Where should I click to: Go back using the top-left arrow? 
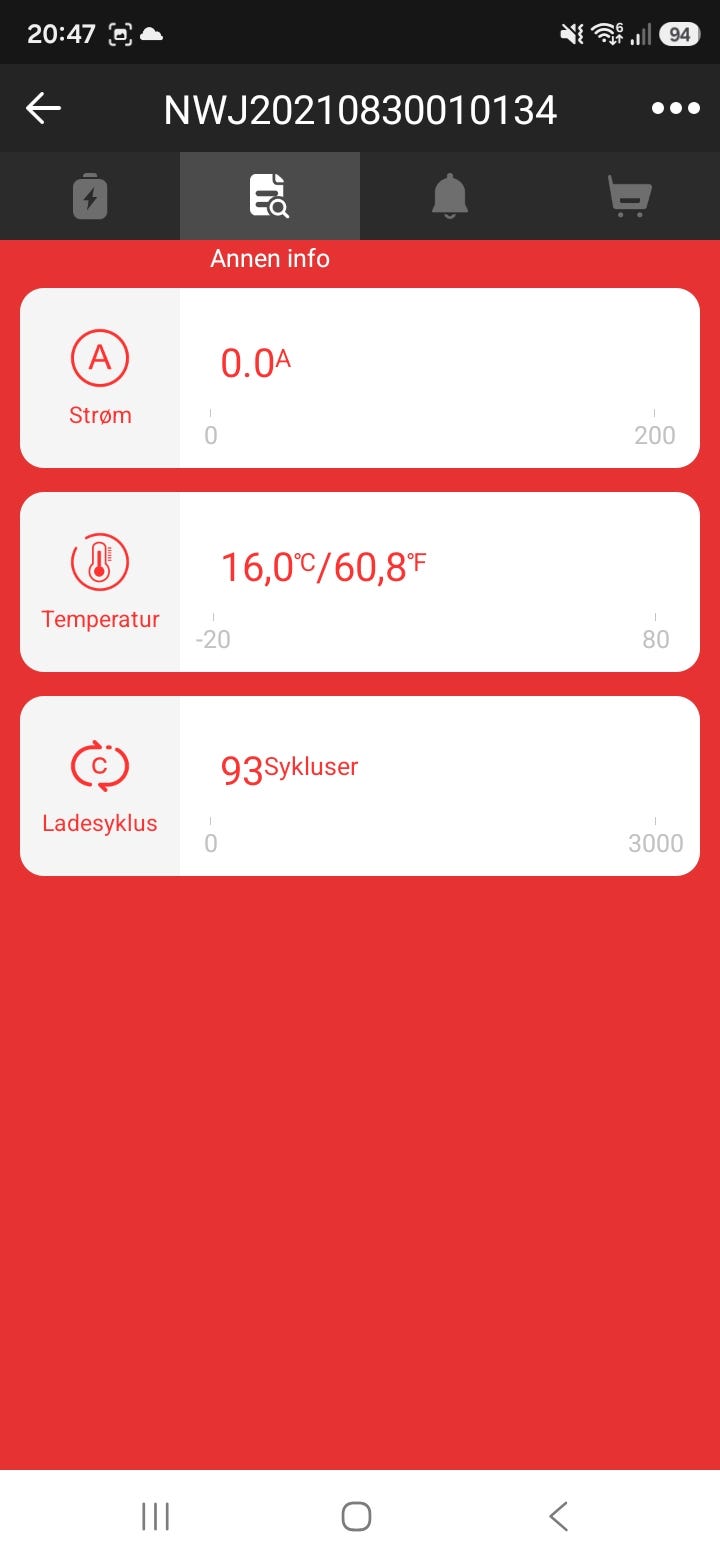click(x=43, y=108)
